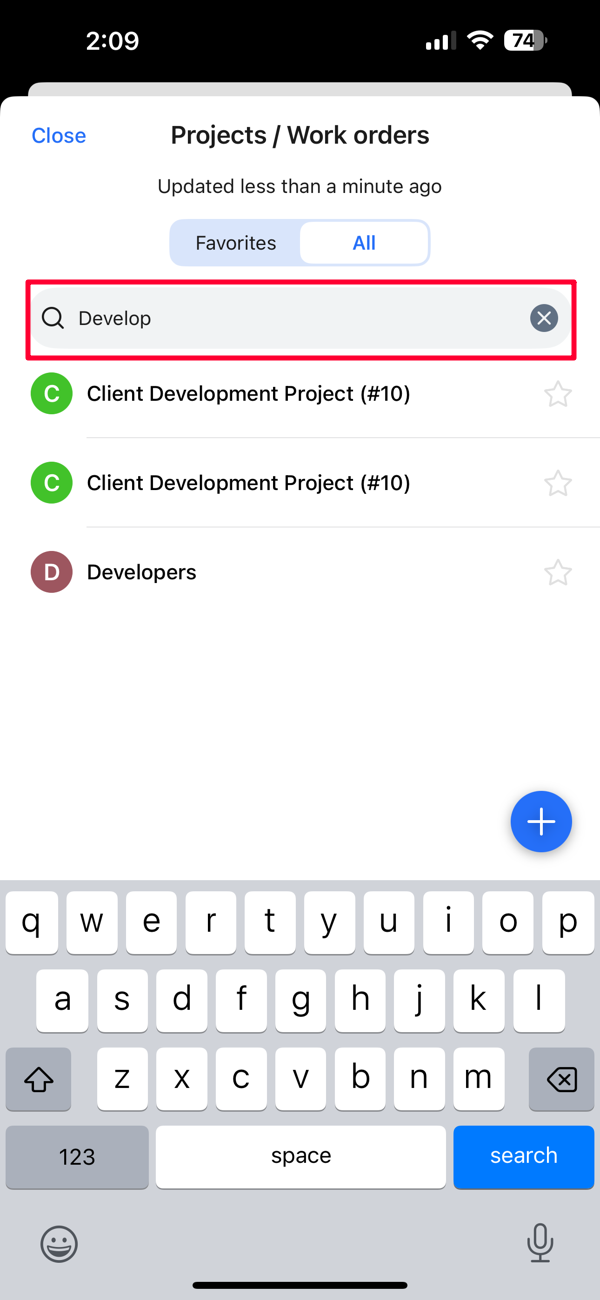Viewport: 600px width, 1300px height.
Task: Favorite the Developers project star
Action: pyautogui.click(x=558, y=572)
